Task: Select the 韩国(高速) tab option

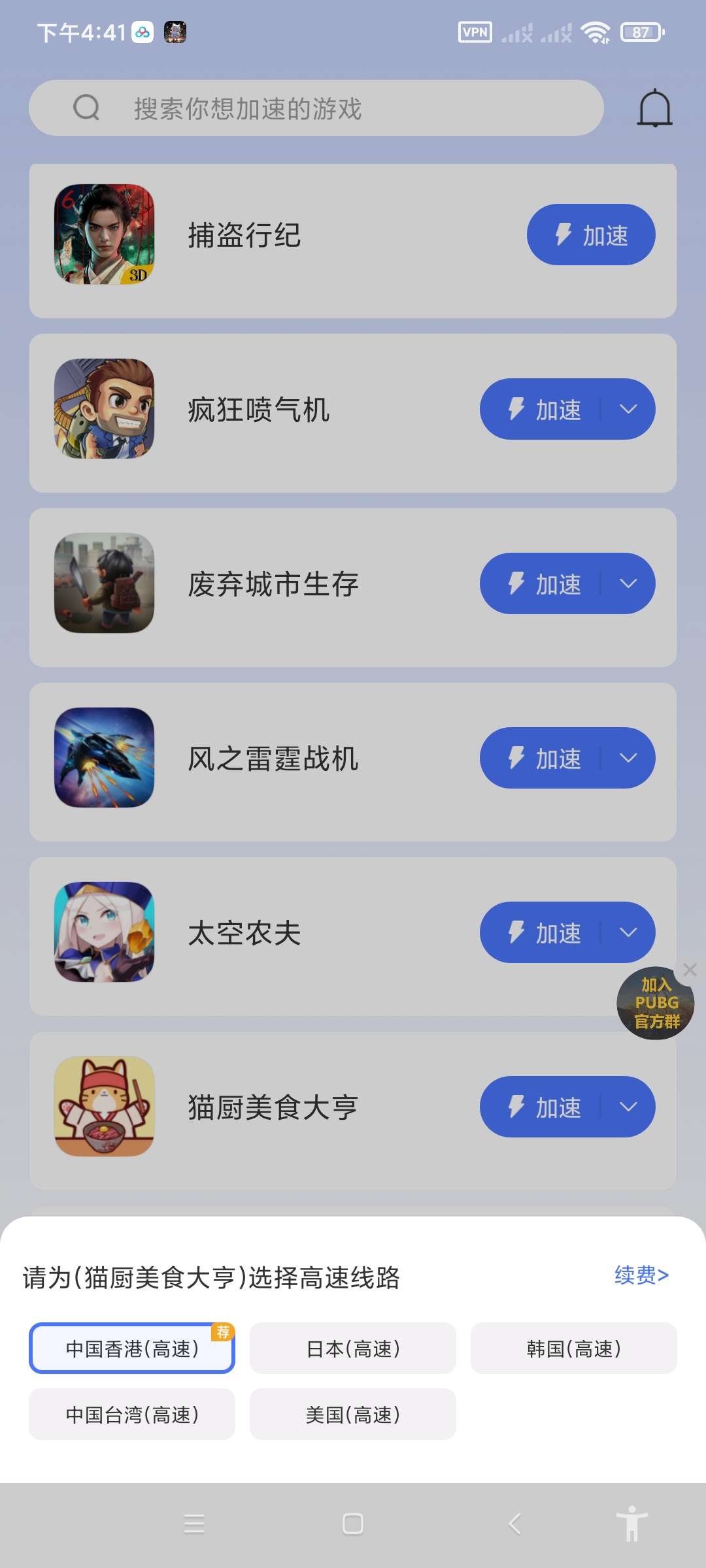Action: pyautogui.click(x=573, y=1348)
